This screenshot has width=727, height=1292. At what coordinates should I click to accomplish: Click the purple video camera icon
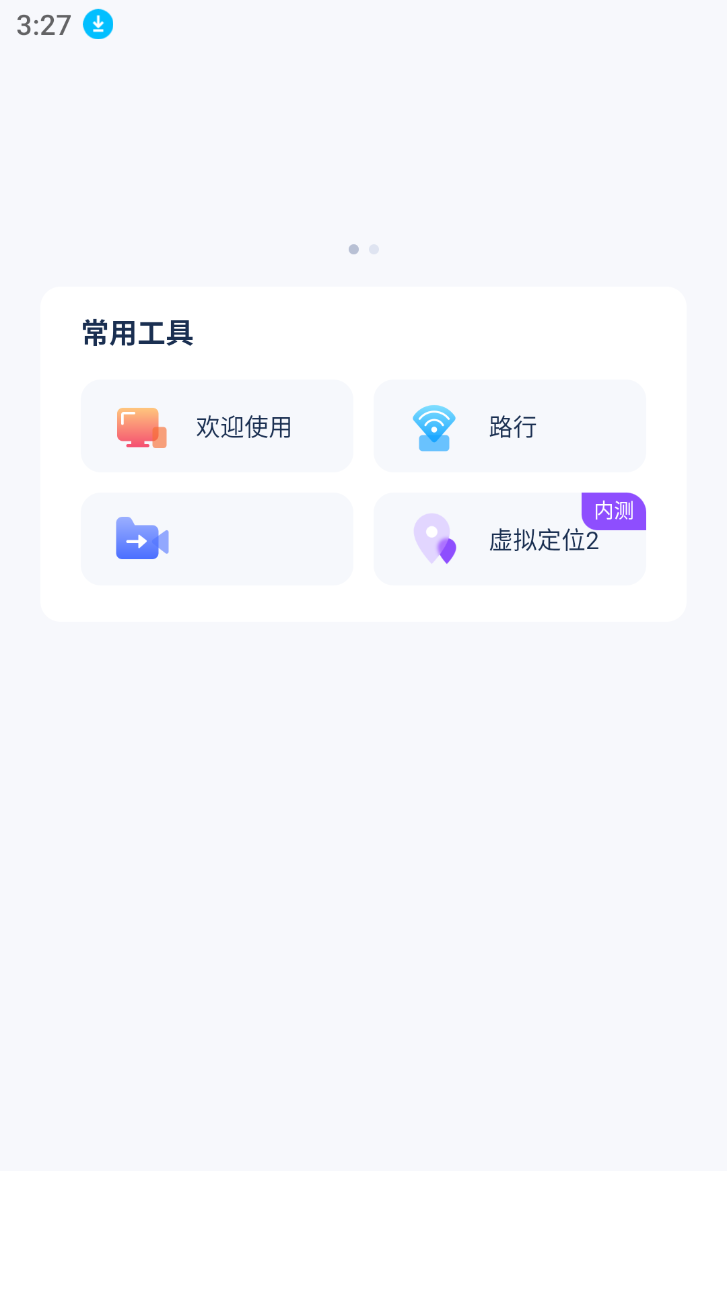pos(141,540)
